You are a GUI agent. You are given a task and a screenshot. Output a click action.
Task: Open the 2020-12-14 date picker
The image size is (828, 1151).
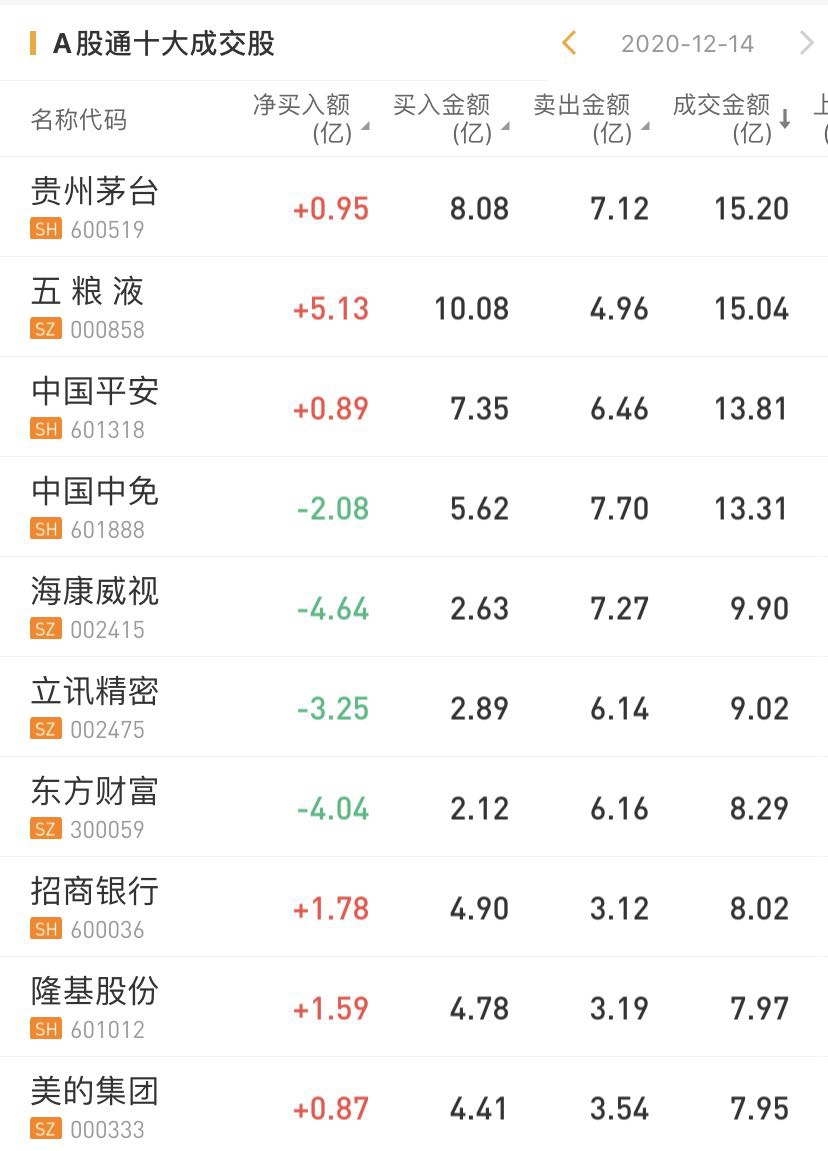click(x=687, y=44)
